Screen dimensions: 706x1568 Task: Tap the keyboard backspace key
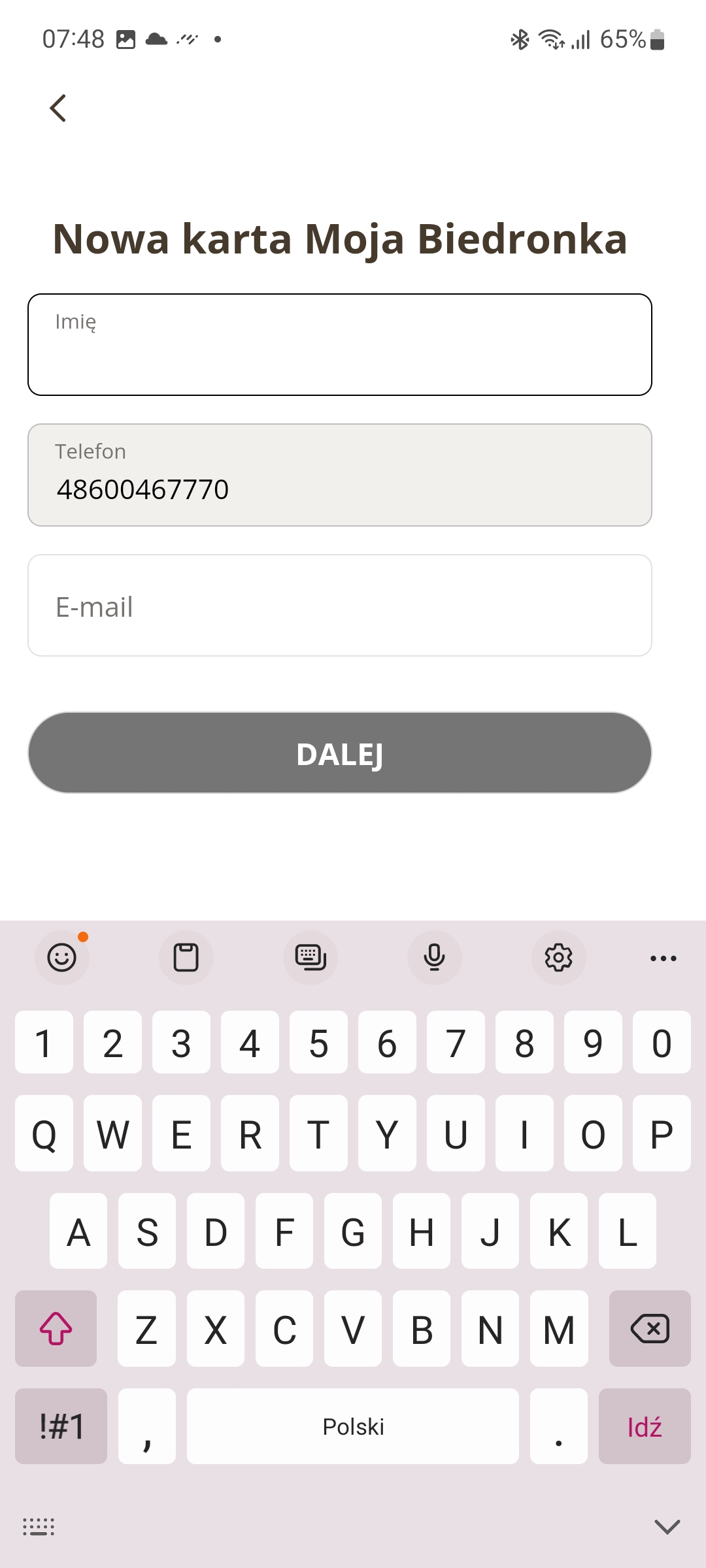(650, 1328)
